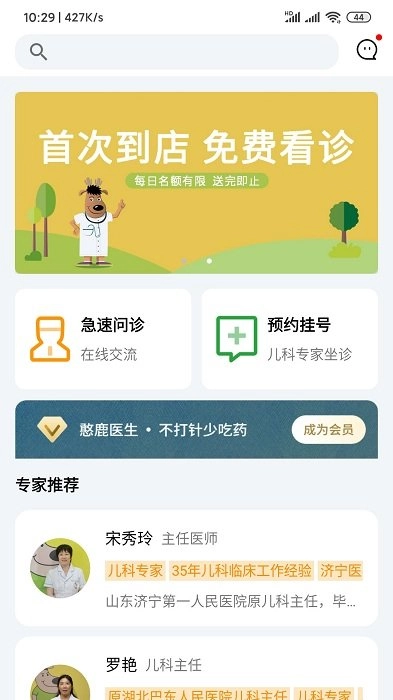Open doctor 宋秀玲's profile card
393x700 pixels.
(x=196, y=568)
